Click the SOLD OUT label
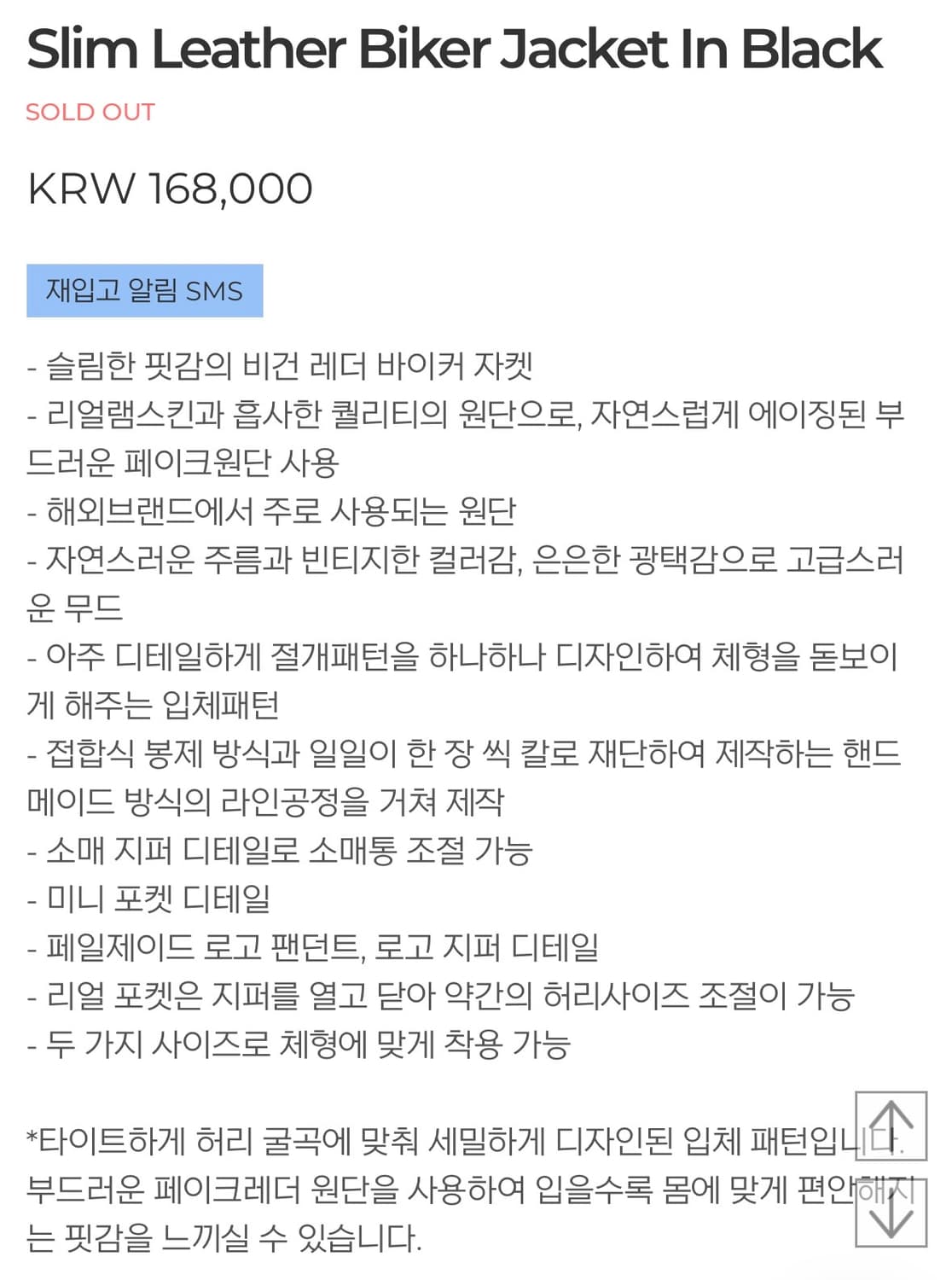Viewport: 952px width, 1280px height. click(x=90, y=111)
